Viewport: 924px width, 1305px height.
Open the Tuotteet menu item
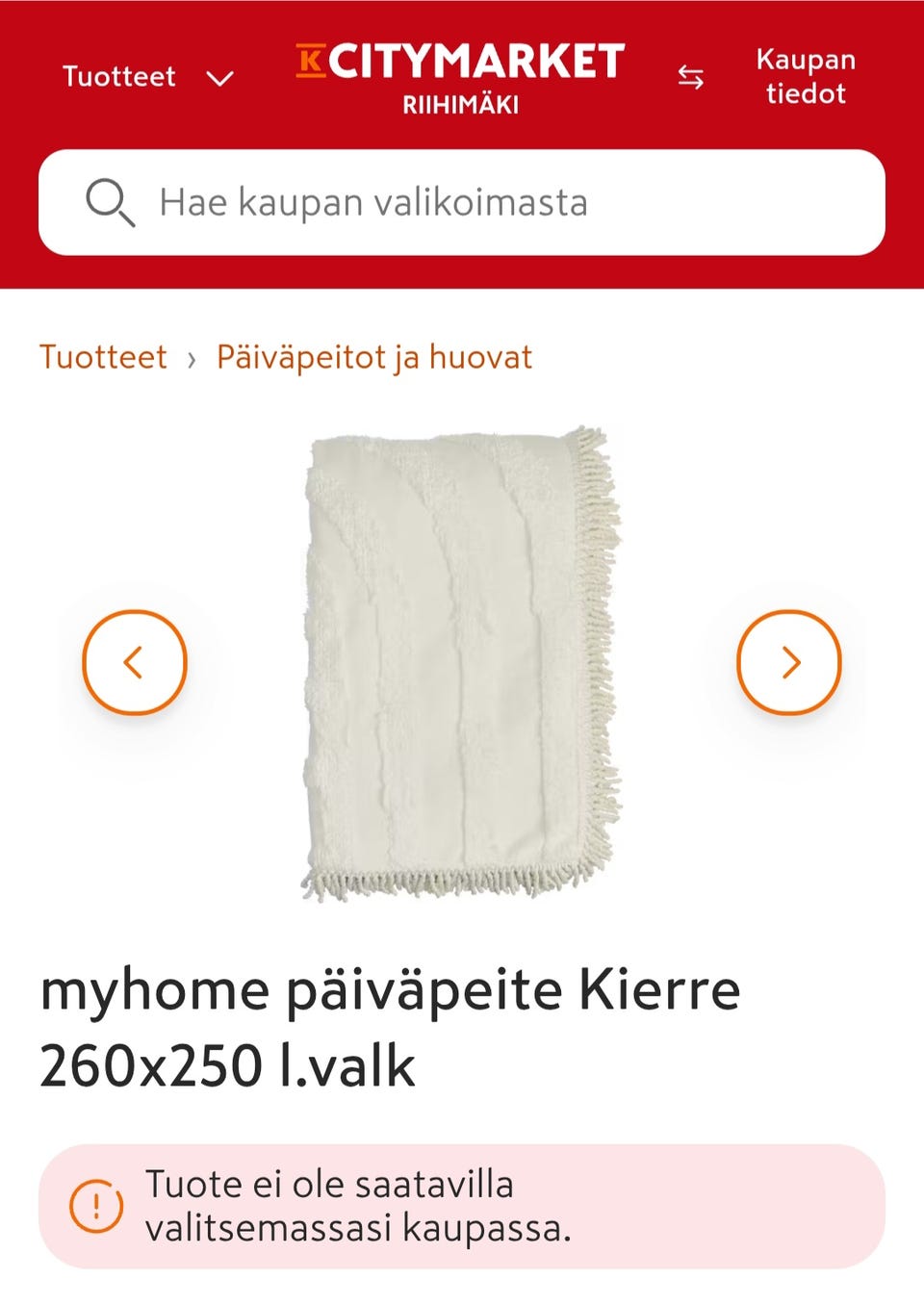point(120,76)
